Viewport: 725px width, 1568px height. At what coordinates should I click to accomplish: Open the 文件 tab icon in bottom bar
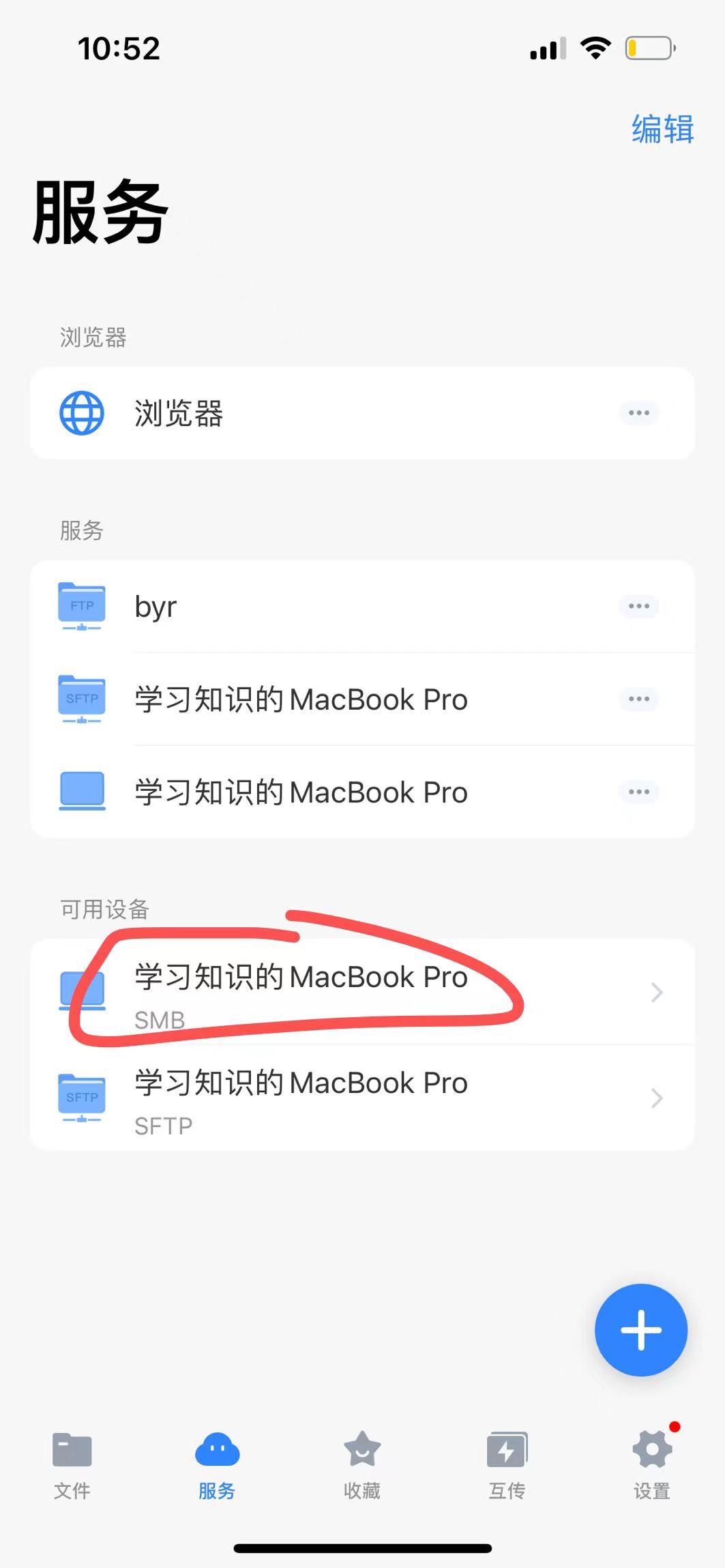point(72,1451)
